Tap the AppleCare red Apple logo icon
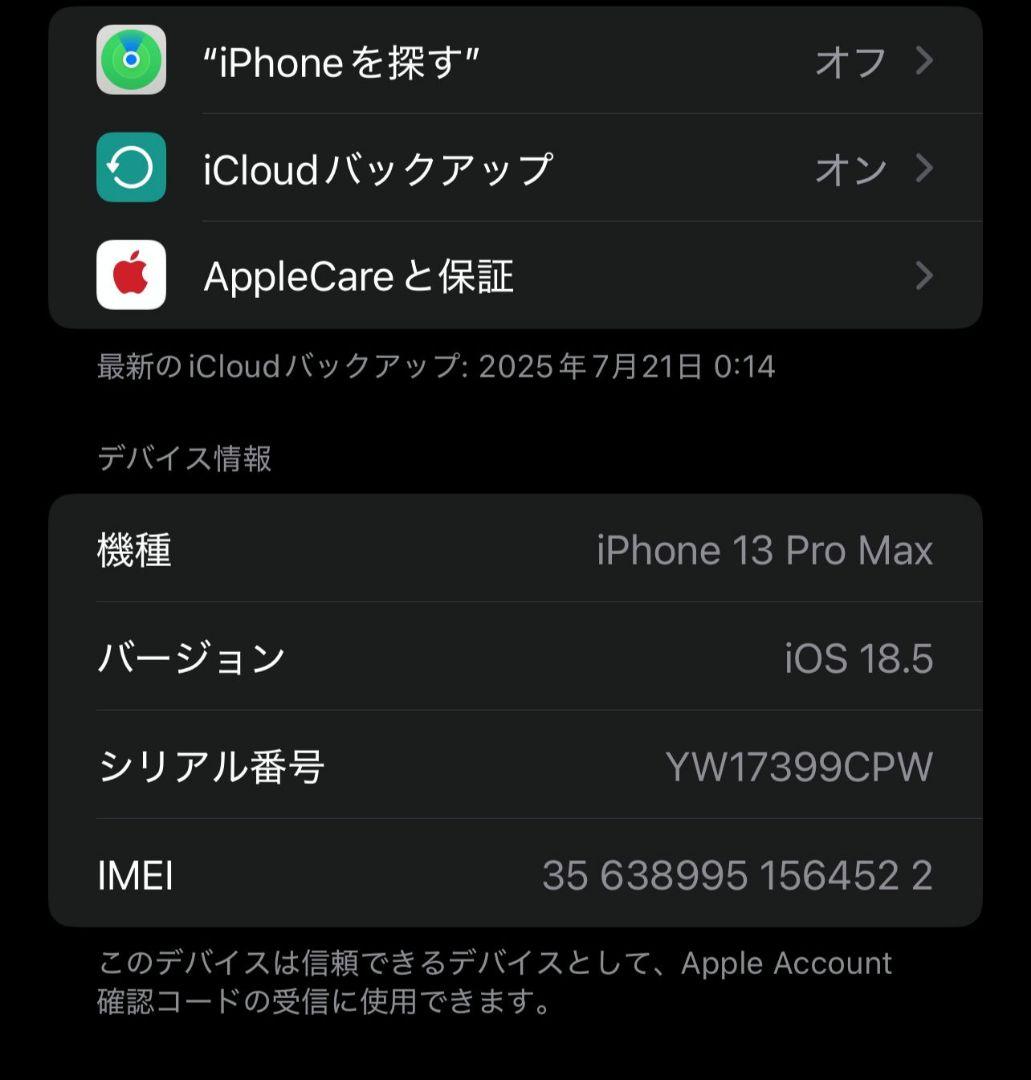The width and height of the screenshot is (1031, 1080). pos(130,276)
